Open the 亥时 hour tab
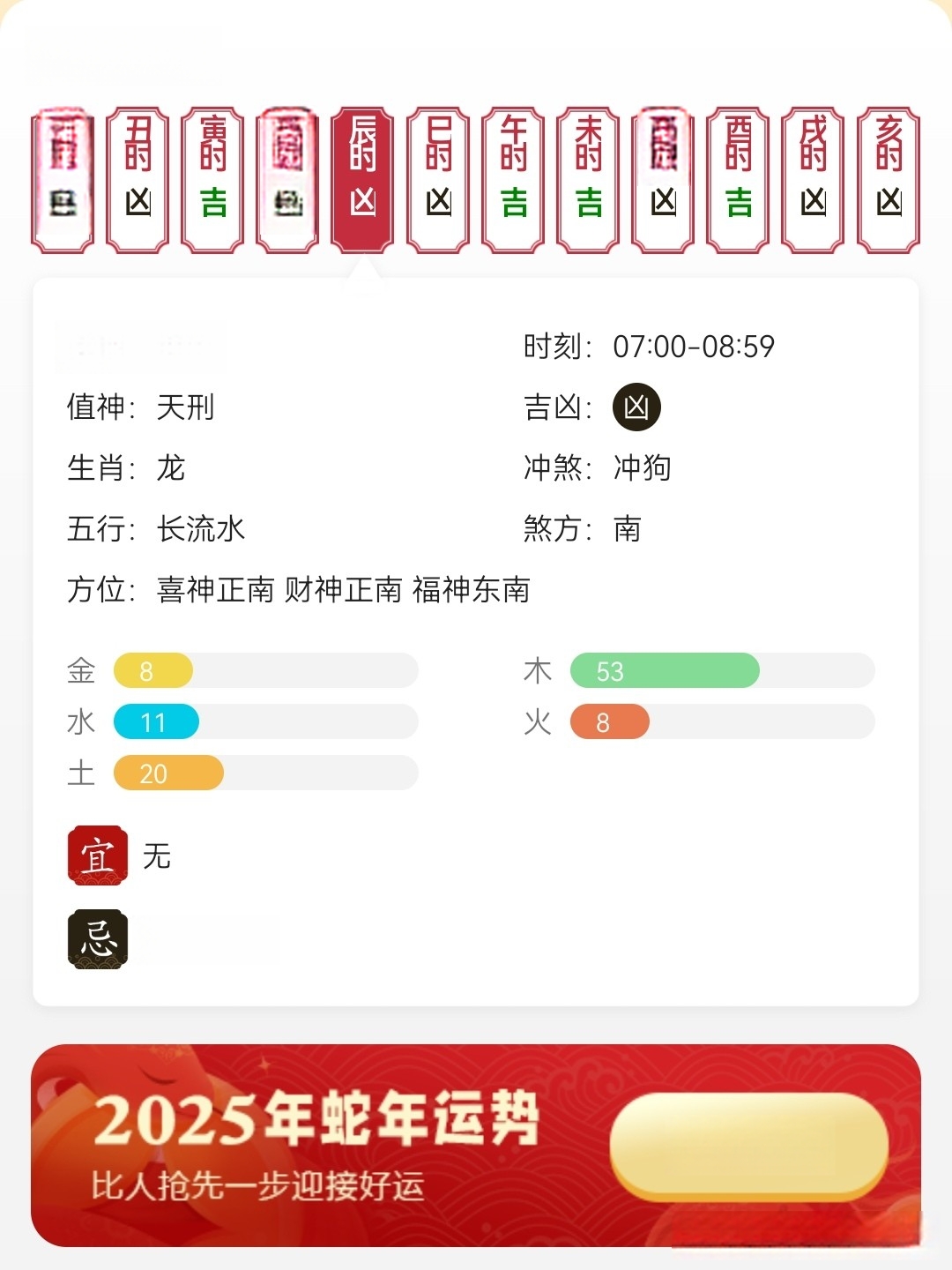952x1270 pixels. [889, 180]
